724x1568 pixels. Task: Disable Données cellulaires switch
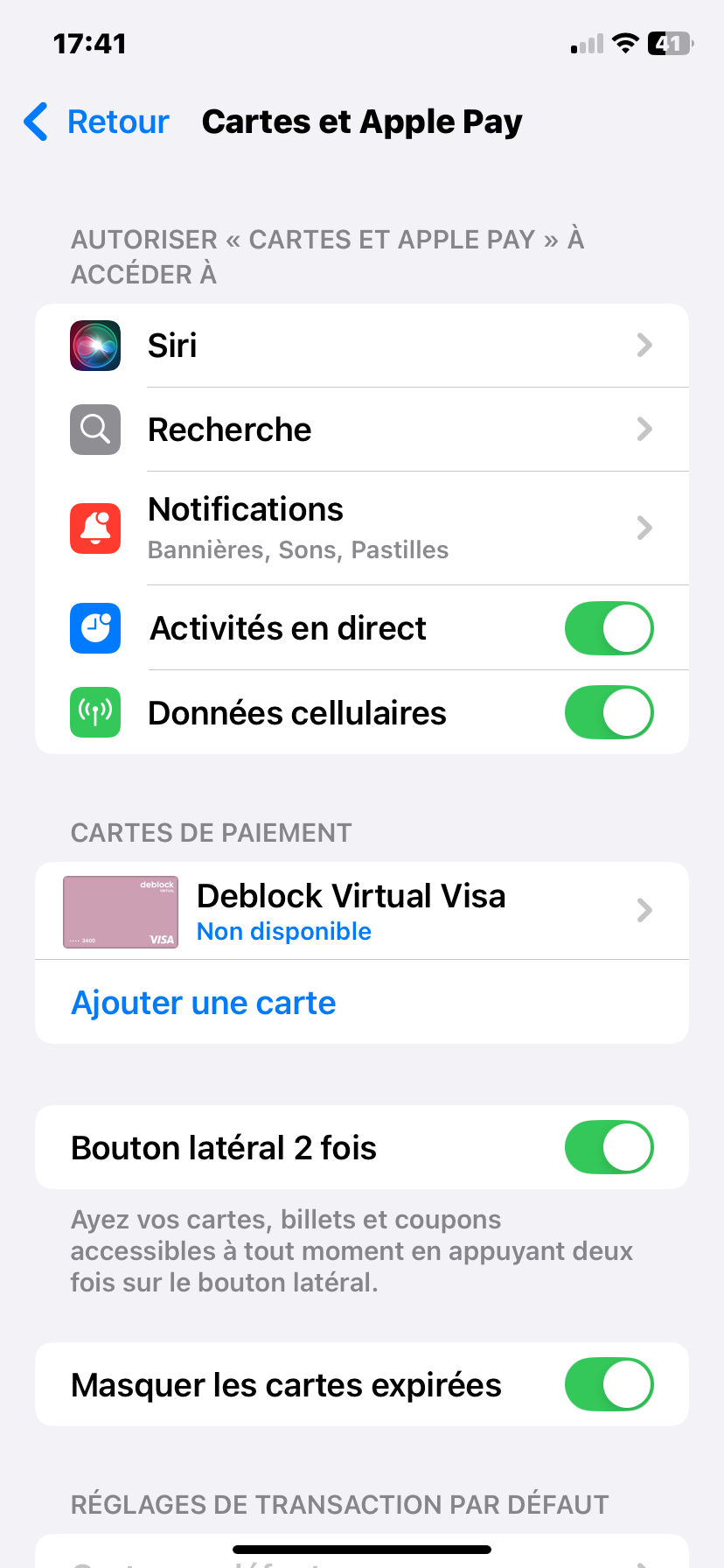click(609, 712)
